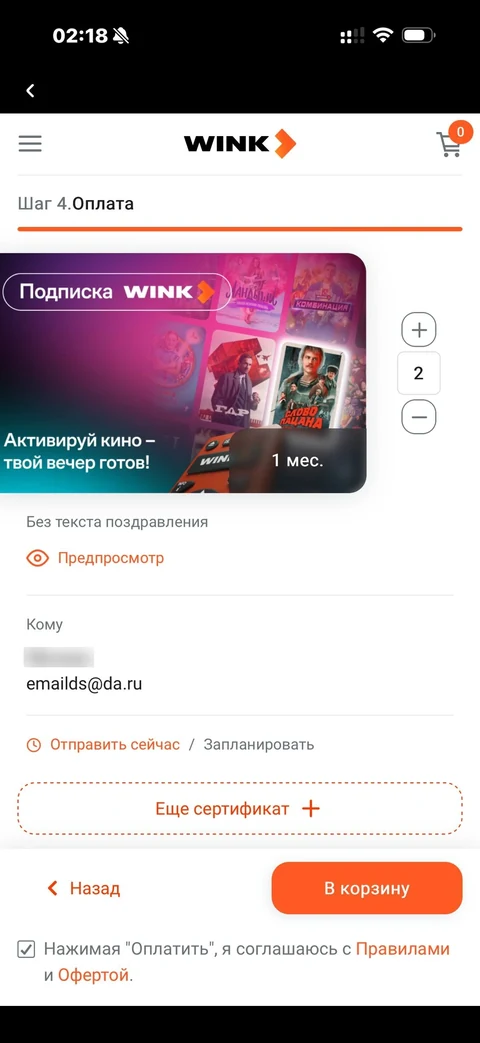The width and height of the screenshot is (480, 1043).
Task: Open the shopping cart
Action: pos(452,140)
